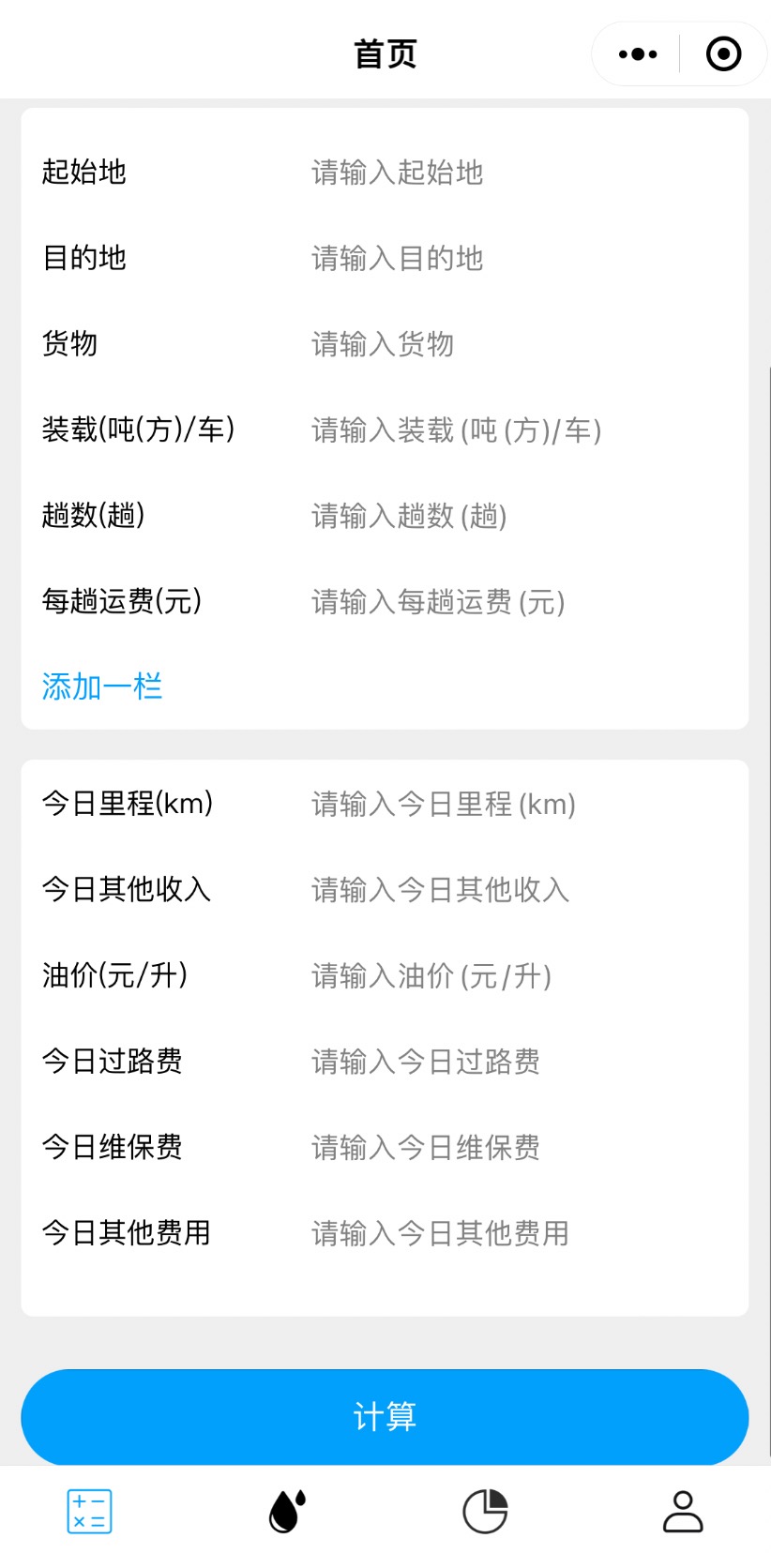Switch to the calculator tab

tap(89, 1512)
